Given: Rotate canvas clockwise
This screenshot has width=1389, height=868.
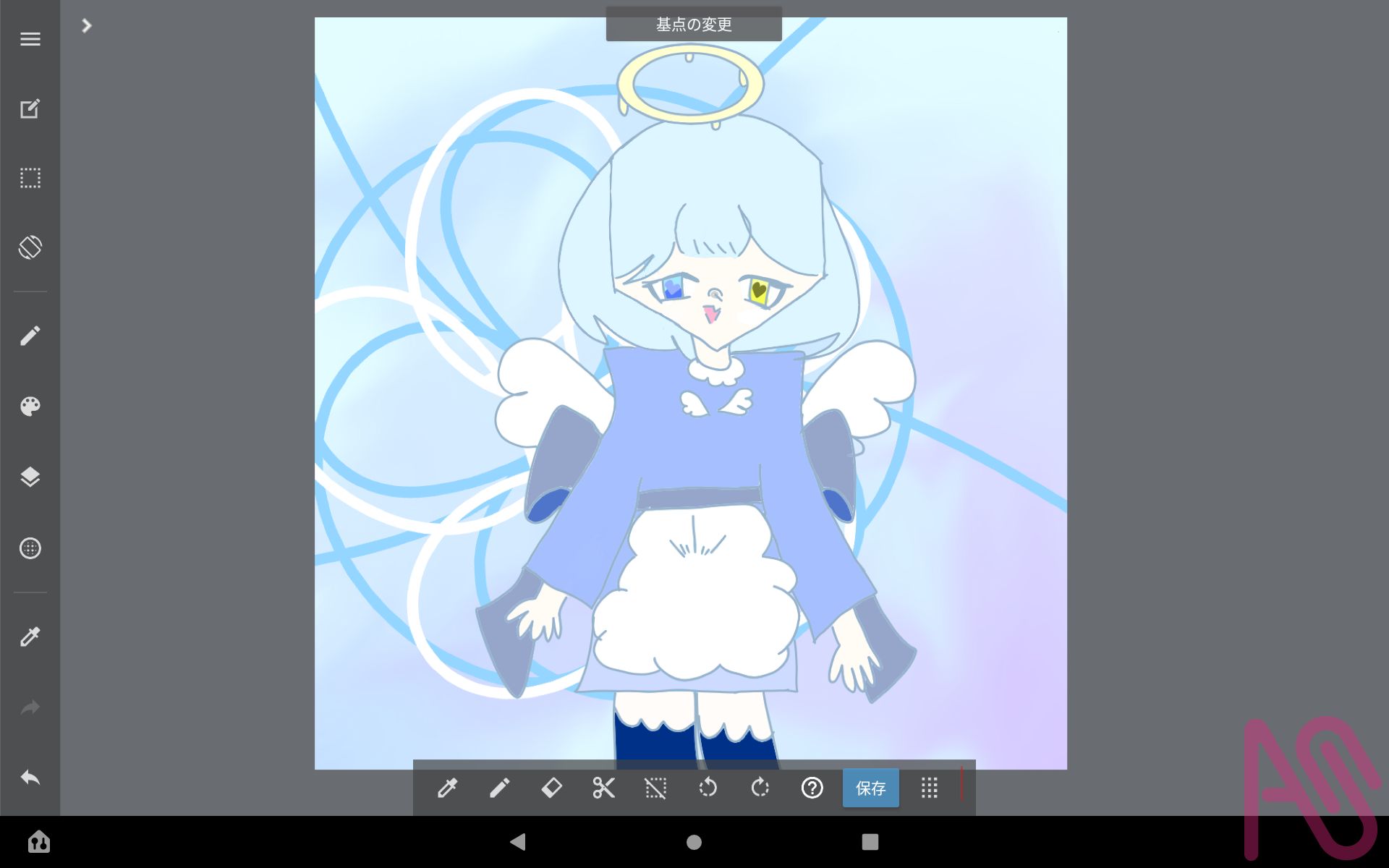Looking at the screenshot, I should point(760,788).
